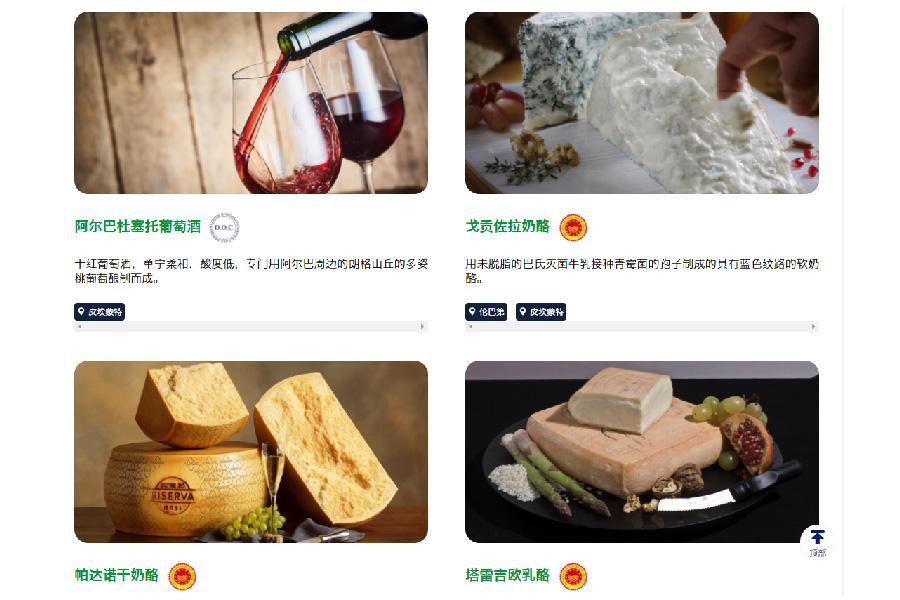Open the 戈贡佐拉奶酪 cheese card
Screen dimensions: 900x600
tap(508, 227)
